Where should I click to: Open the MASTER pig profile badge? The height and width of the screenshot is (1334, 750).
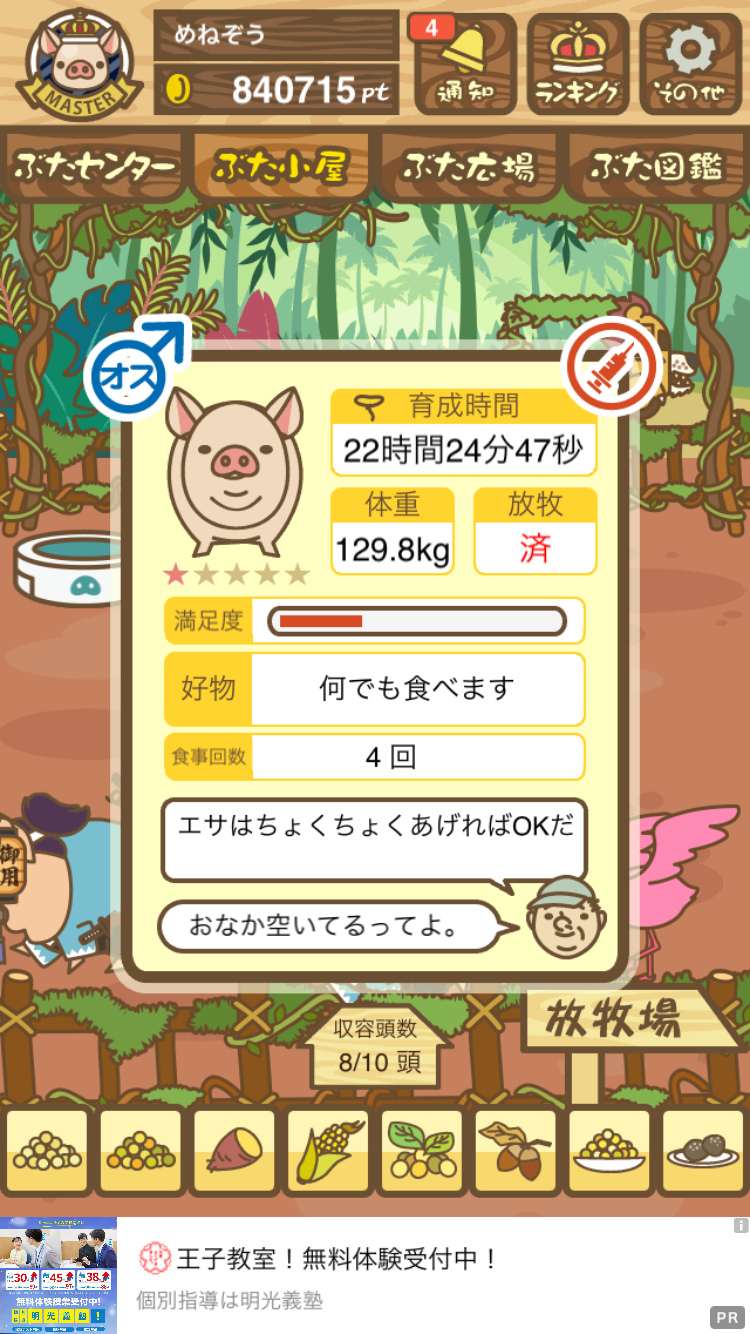76,64
